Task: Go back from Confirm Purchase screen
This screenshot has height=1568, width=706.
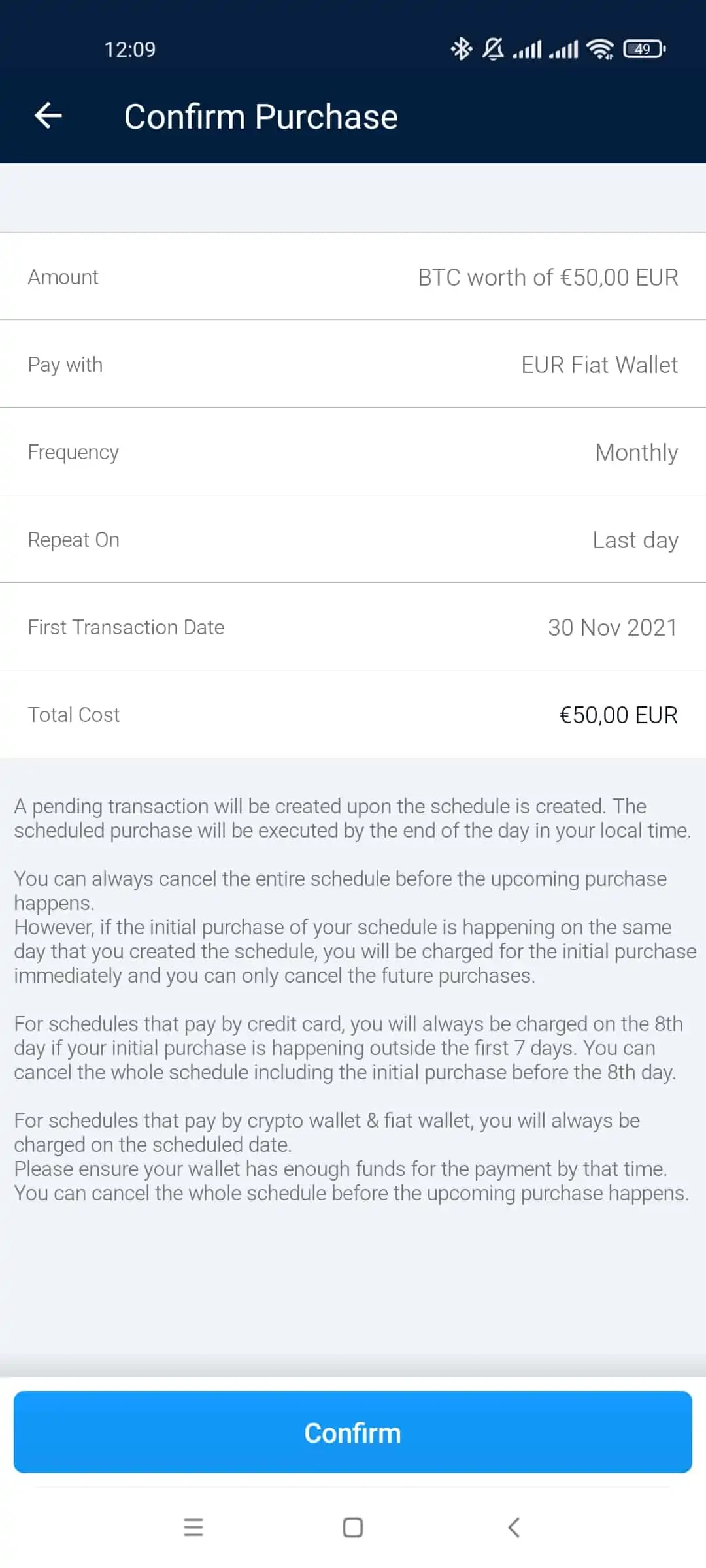Action: (48, 116)
